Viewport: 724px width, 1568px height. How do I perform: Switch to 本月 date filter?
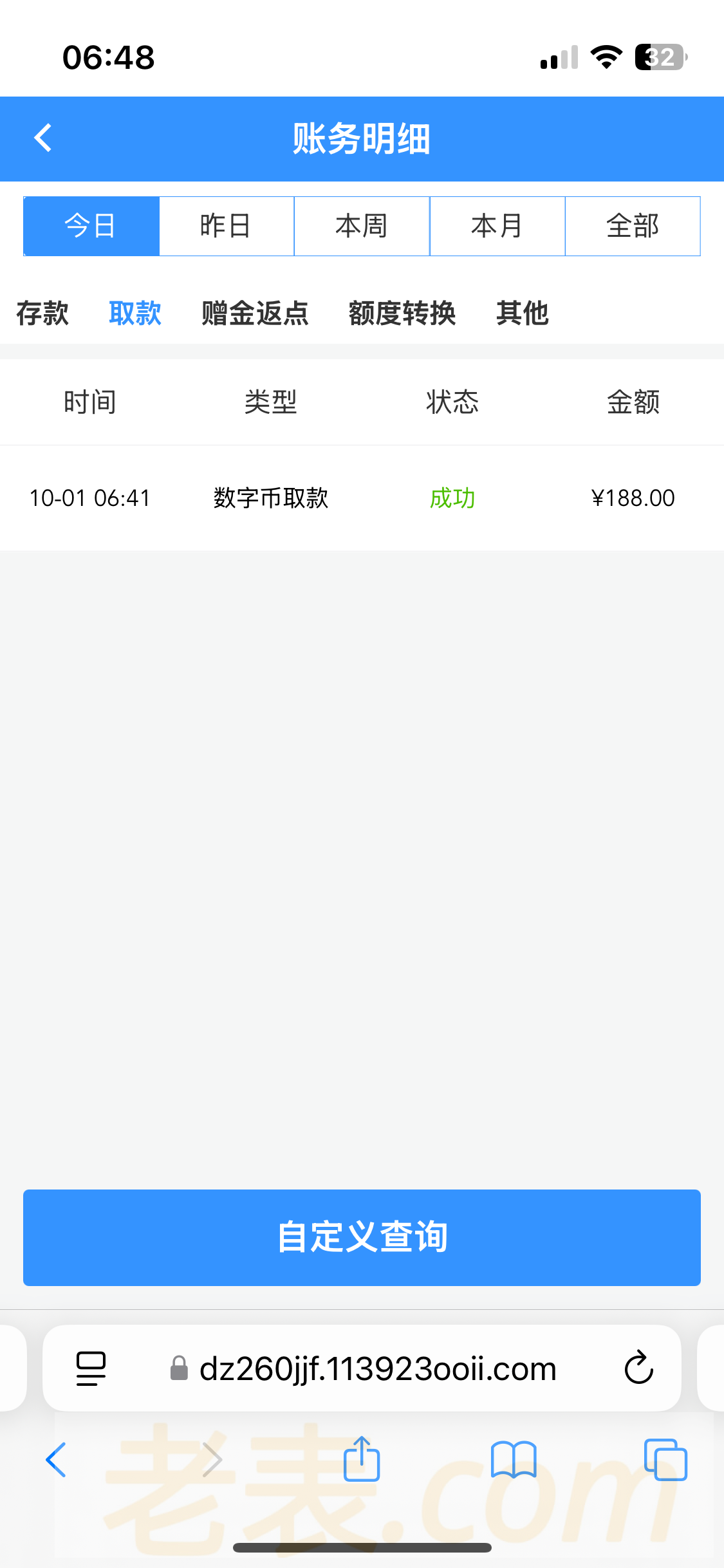click(497, 226)
